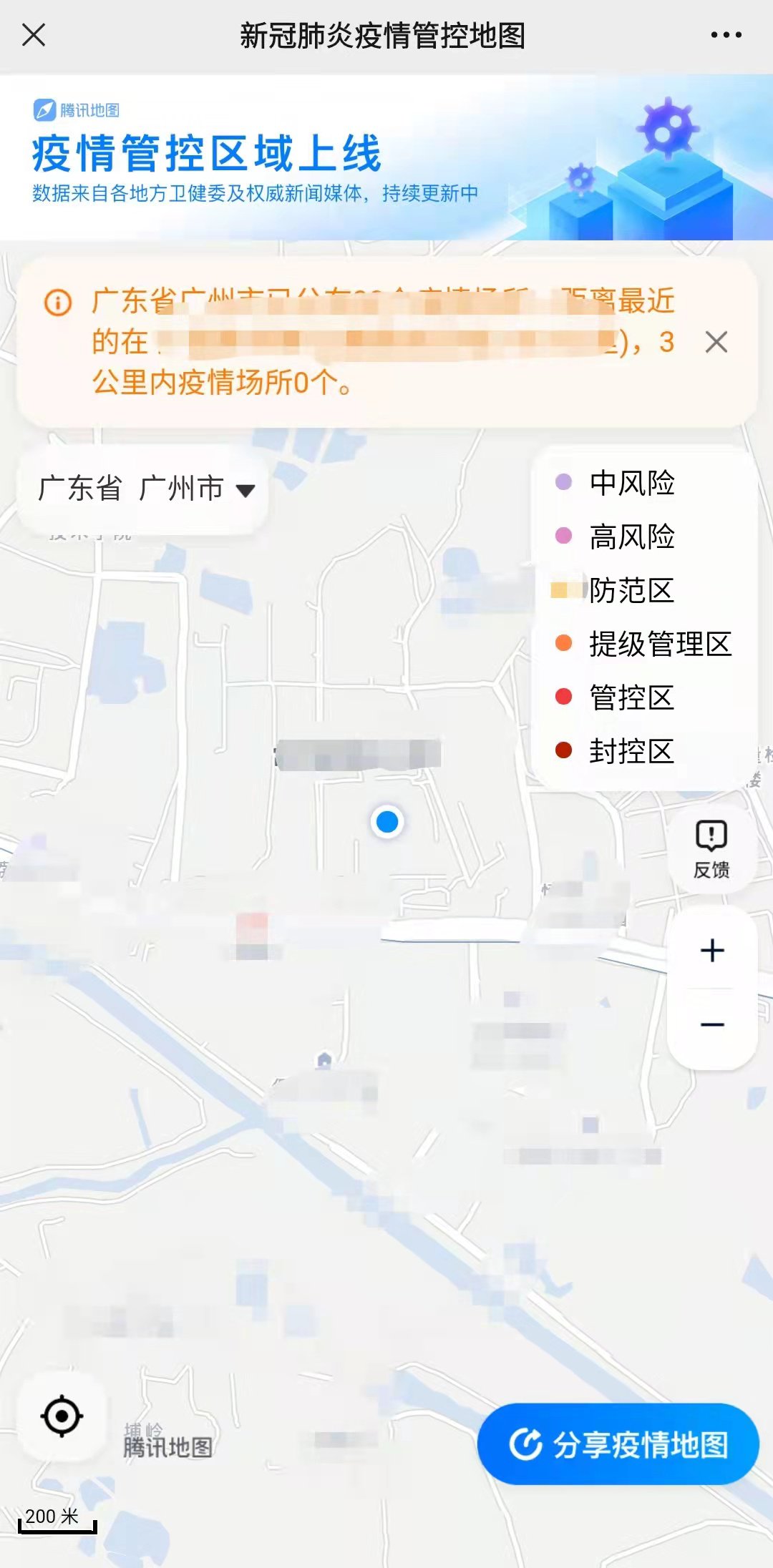Screen dimensions: 773x1568
Task: Zoom out on the map
Action: (712, 1025)
